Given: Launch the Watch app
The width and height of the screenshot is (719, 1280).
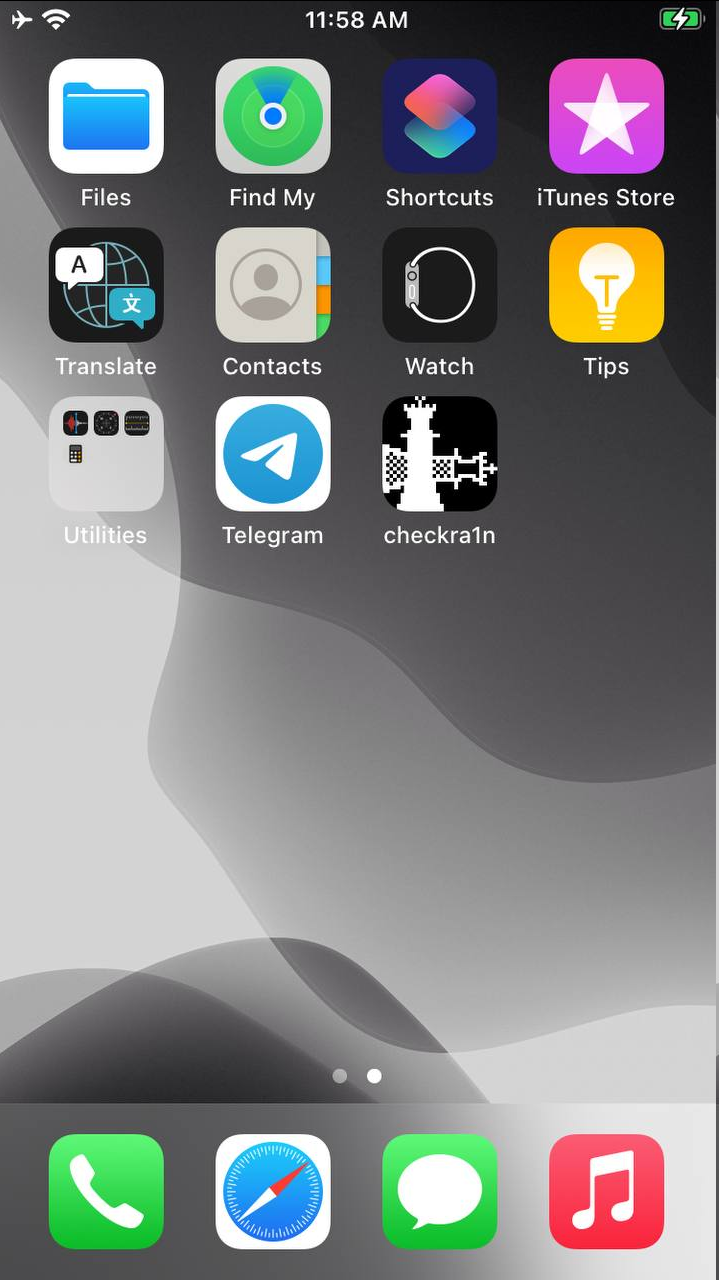Looking at the screenshot, I should (440, 285).
